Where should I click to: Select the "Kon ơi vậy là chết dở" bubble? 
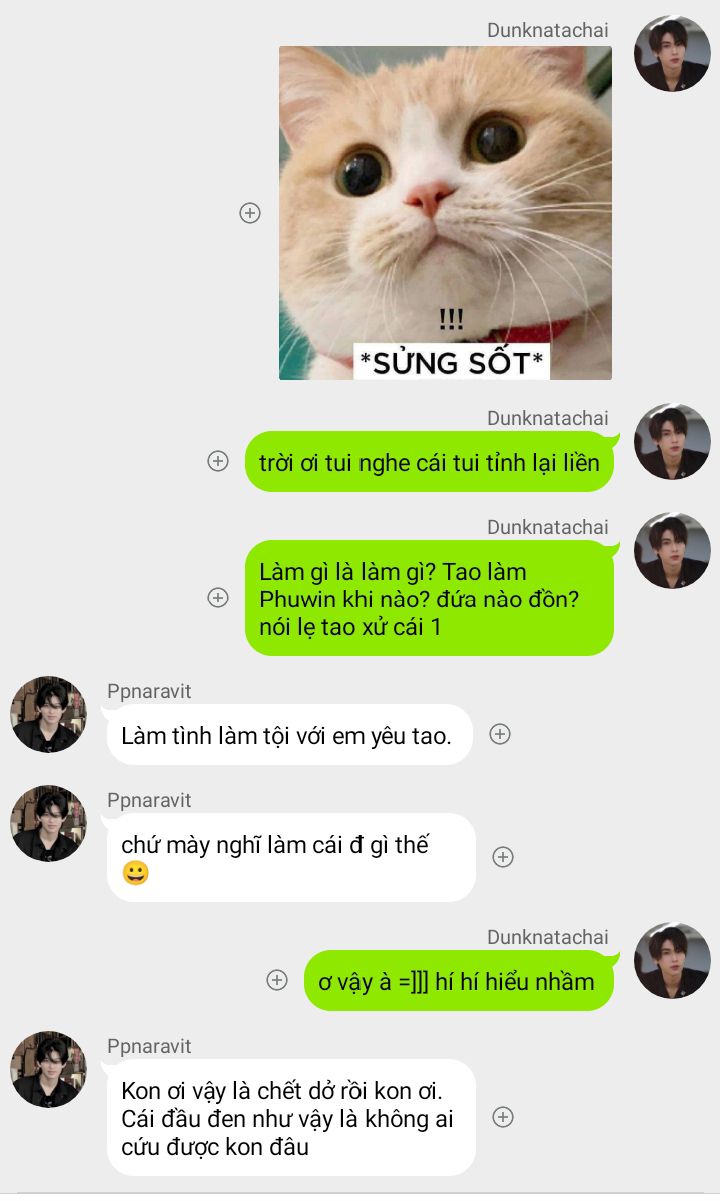[x=290, y=1118]
